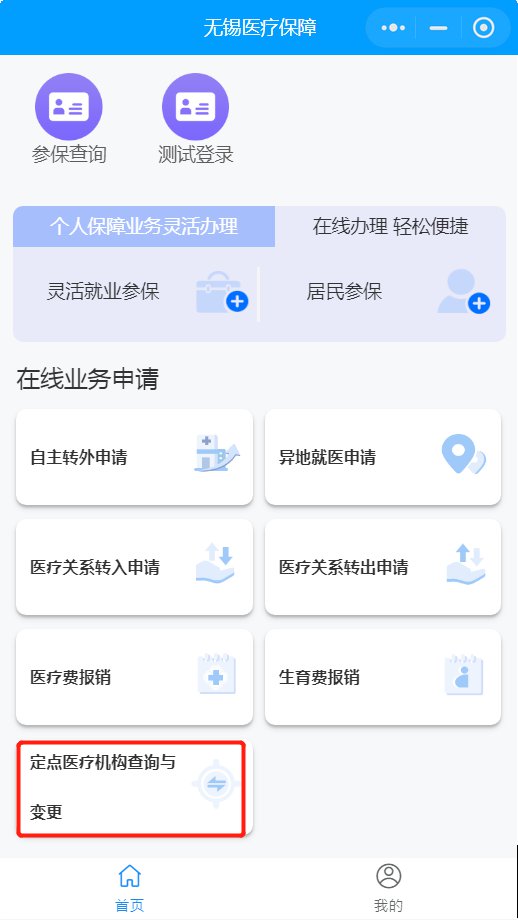
Task: Switch to the 我的 tab
Action: 388,888
